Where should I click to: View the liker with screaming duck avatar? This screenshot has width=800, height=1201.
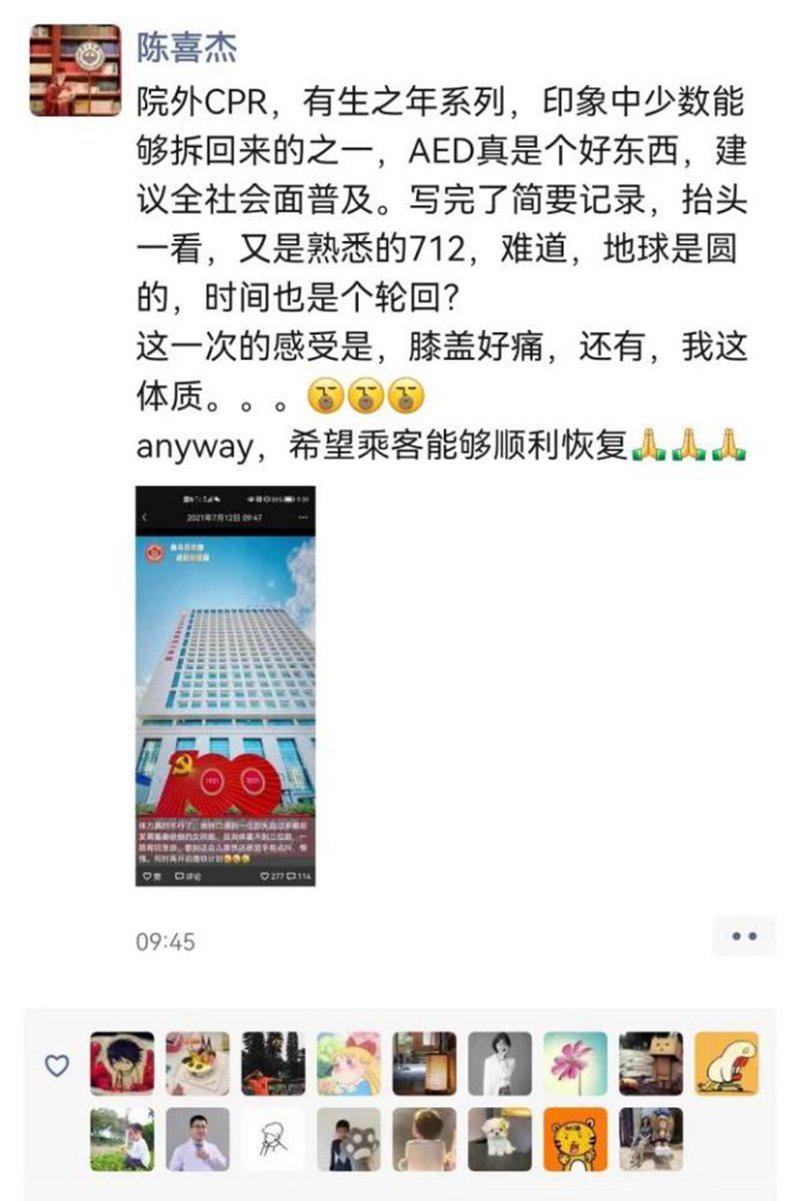point(726,1063)
